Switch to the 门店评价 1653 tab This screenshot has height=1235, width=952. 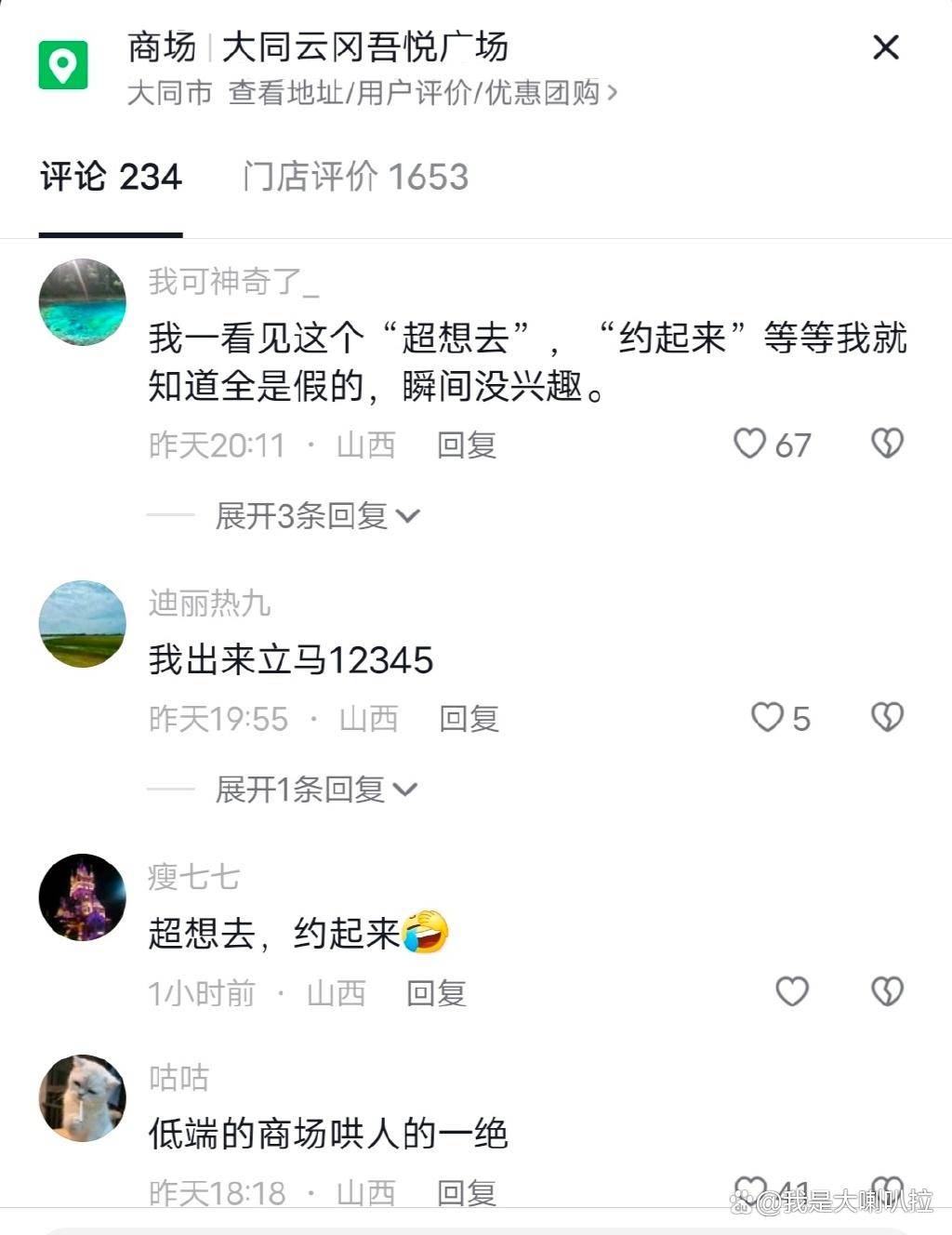click(355, 177)
